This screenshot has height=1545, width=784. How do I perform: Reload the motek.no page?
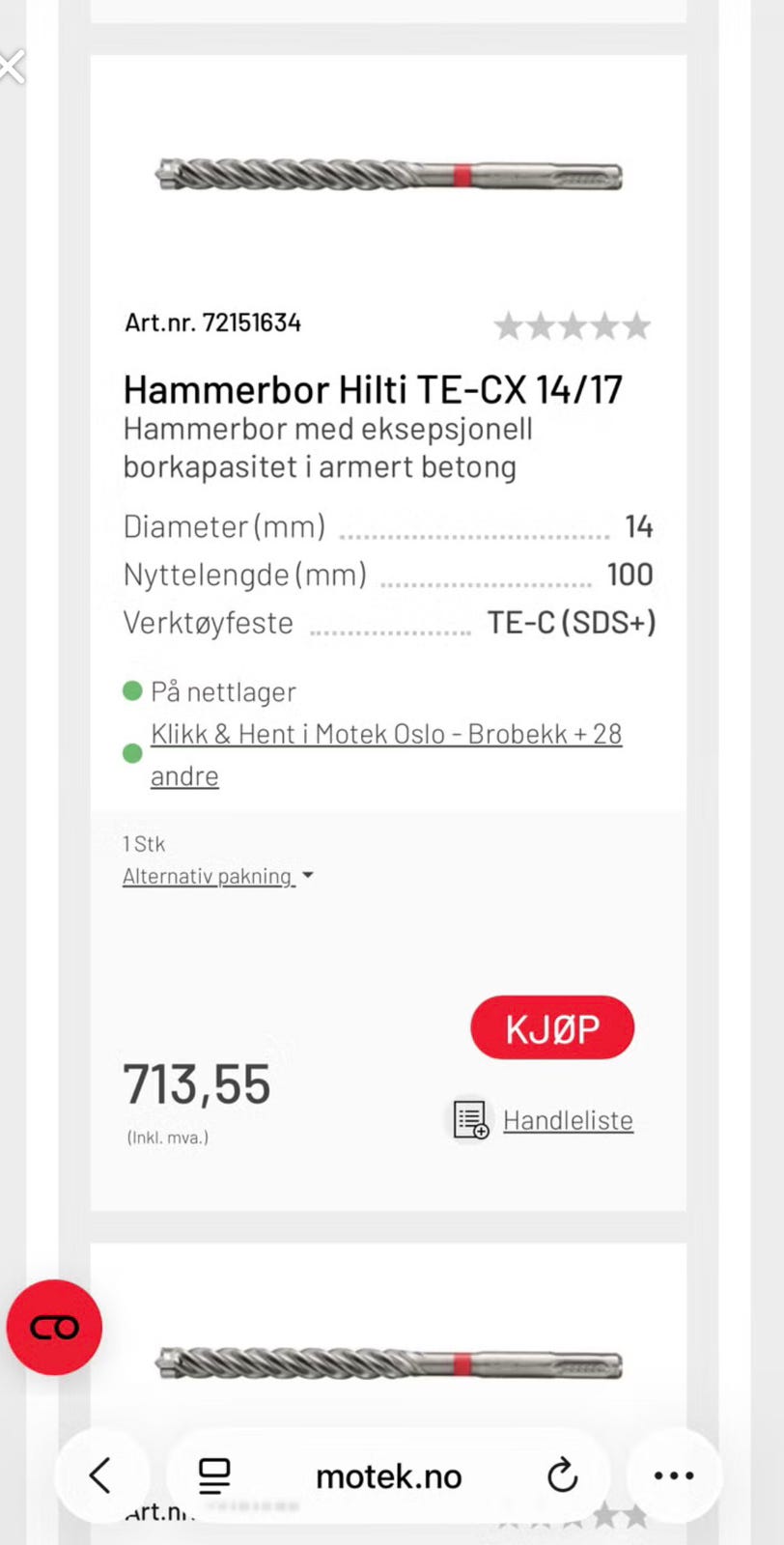(562, 1475)
